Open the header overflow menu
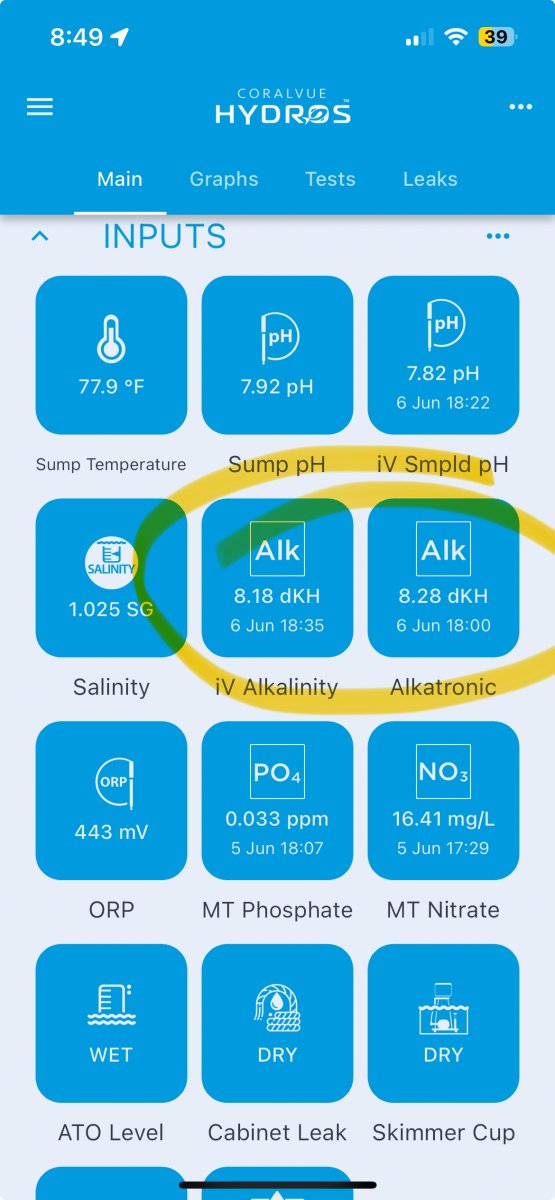The height and width of the screenshot is (1200, 555). click(x=520, y=107)
